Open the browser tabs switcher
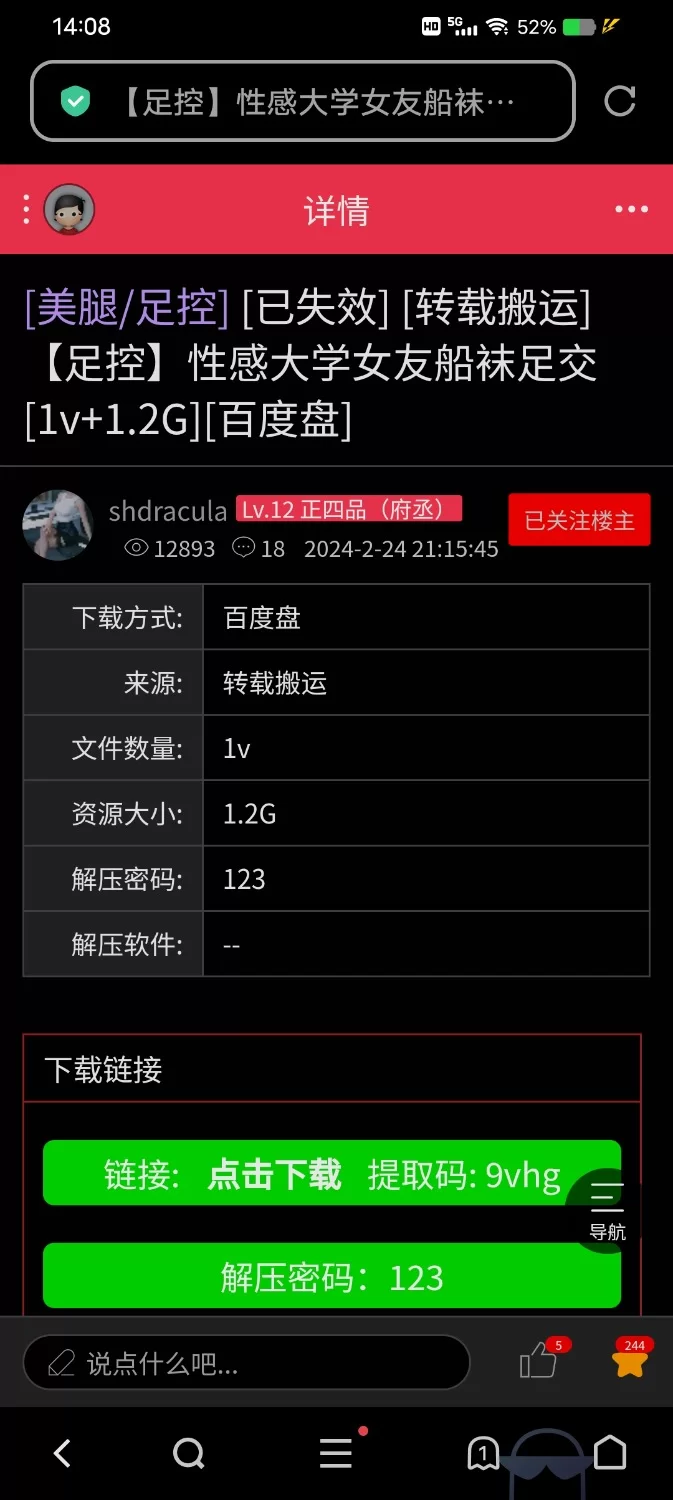 point(483,1453)
